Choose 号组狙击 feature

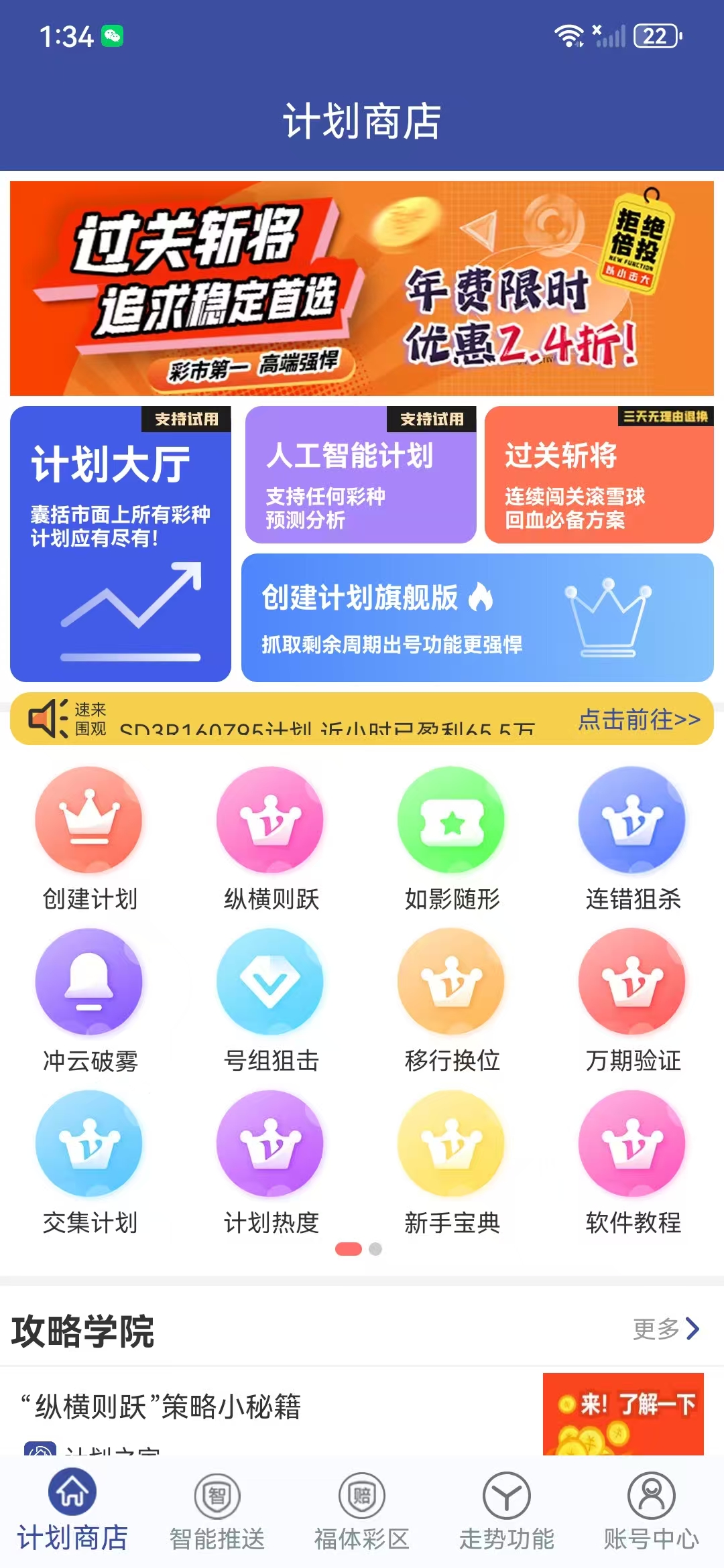(x=270, y=1000)
